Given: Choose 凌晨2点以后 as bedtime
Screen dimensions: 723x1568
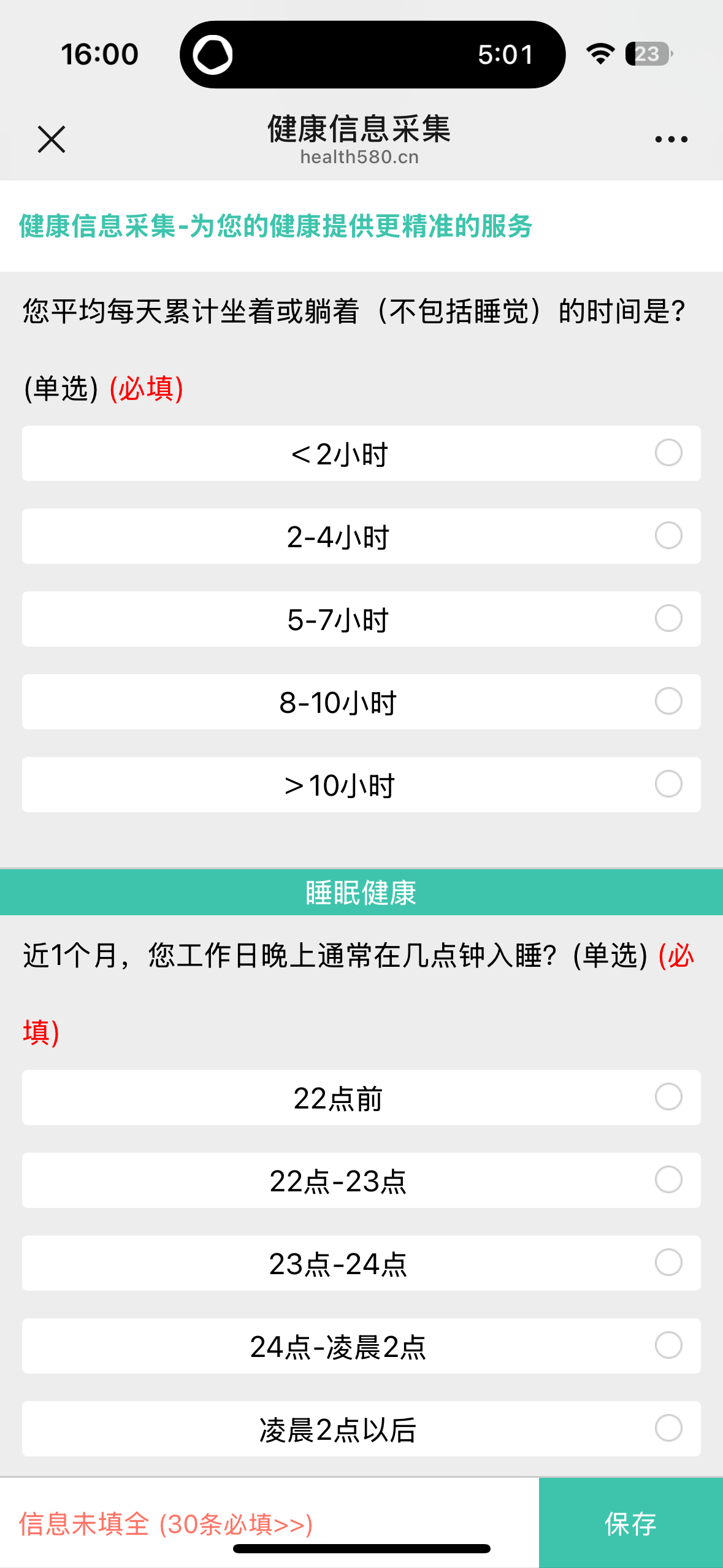Looking at the screenshot, I should pyautogui.click(x=361, y=1429).
